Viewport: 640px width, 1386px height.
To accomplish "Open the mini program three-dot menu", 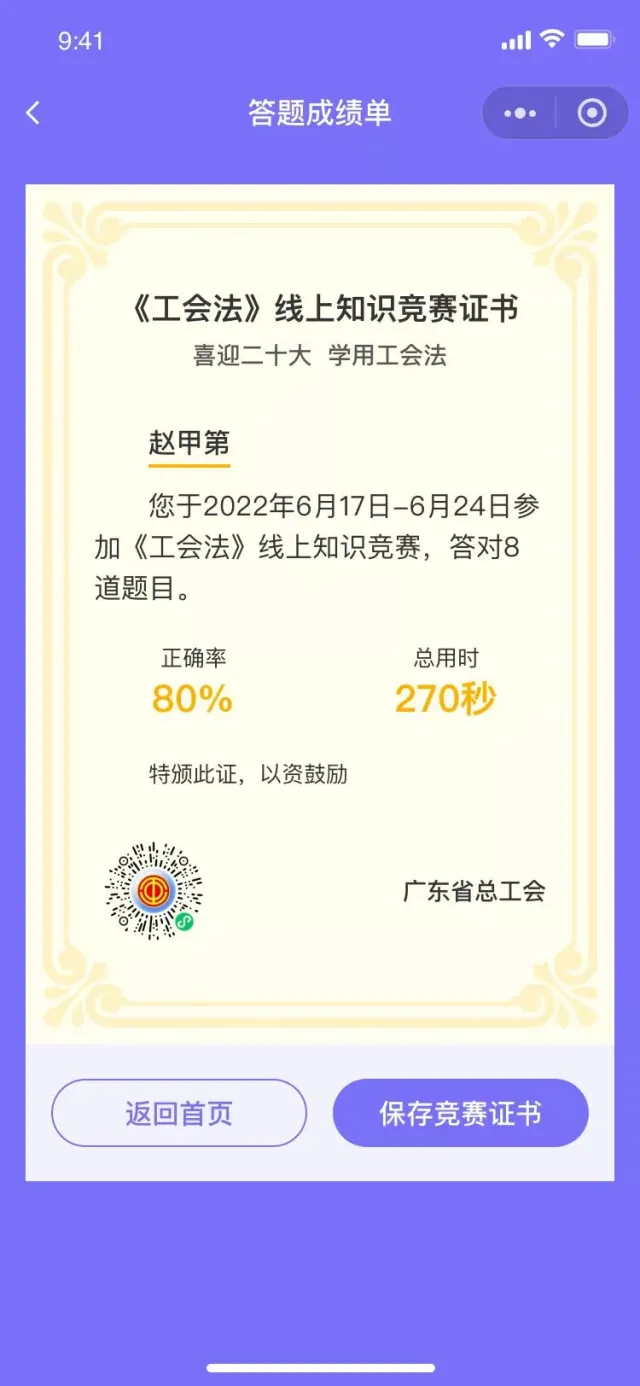I will tap(520, 113).
